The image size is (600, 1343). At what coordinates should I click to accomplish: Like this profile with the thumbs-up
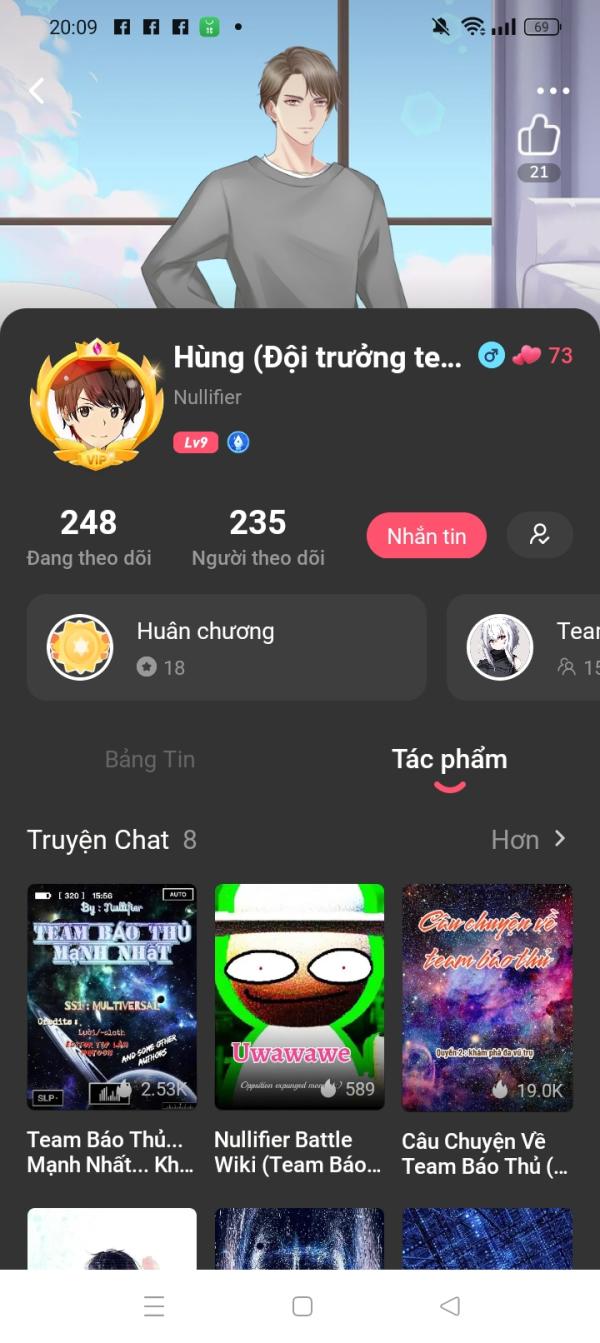point(539,136)
